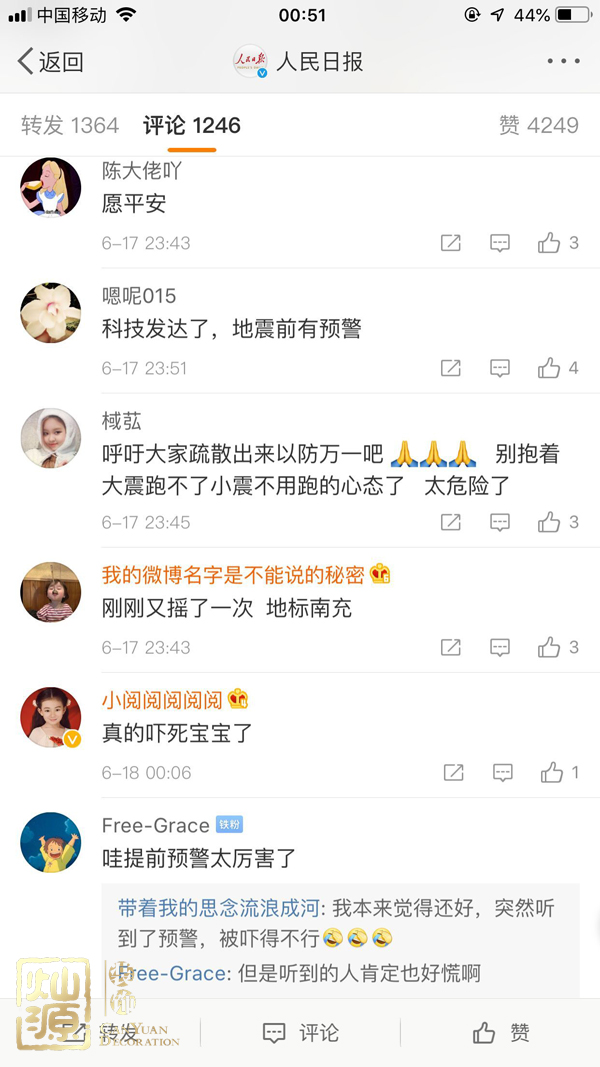Repost 棫弘's comment
The width and height of the screenshot is (600, 1067).
coord(451,522)
